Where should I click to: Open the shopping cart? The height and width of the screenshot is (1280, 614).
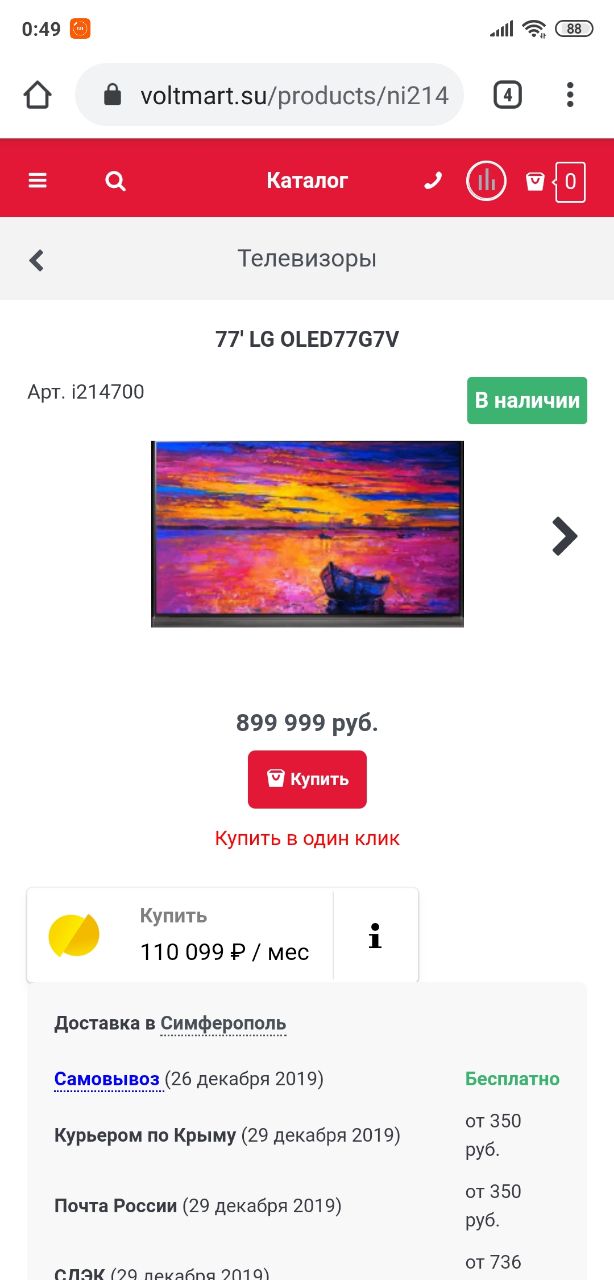555,181
